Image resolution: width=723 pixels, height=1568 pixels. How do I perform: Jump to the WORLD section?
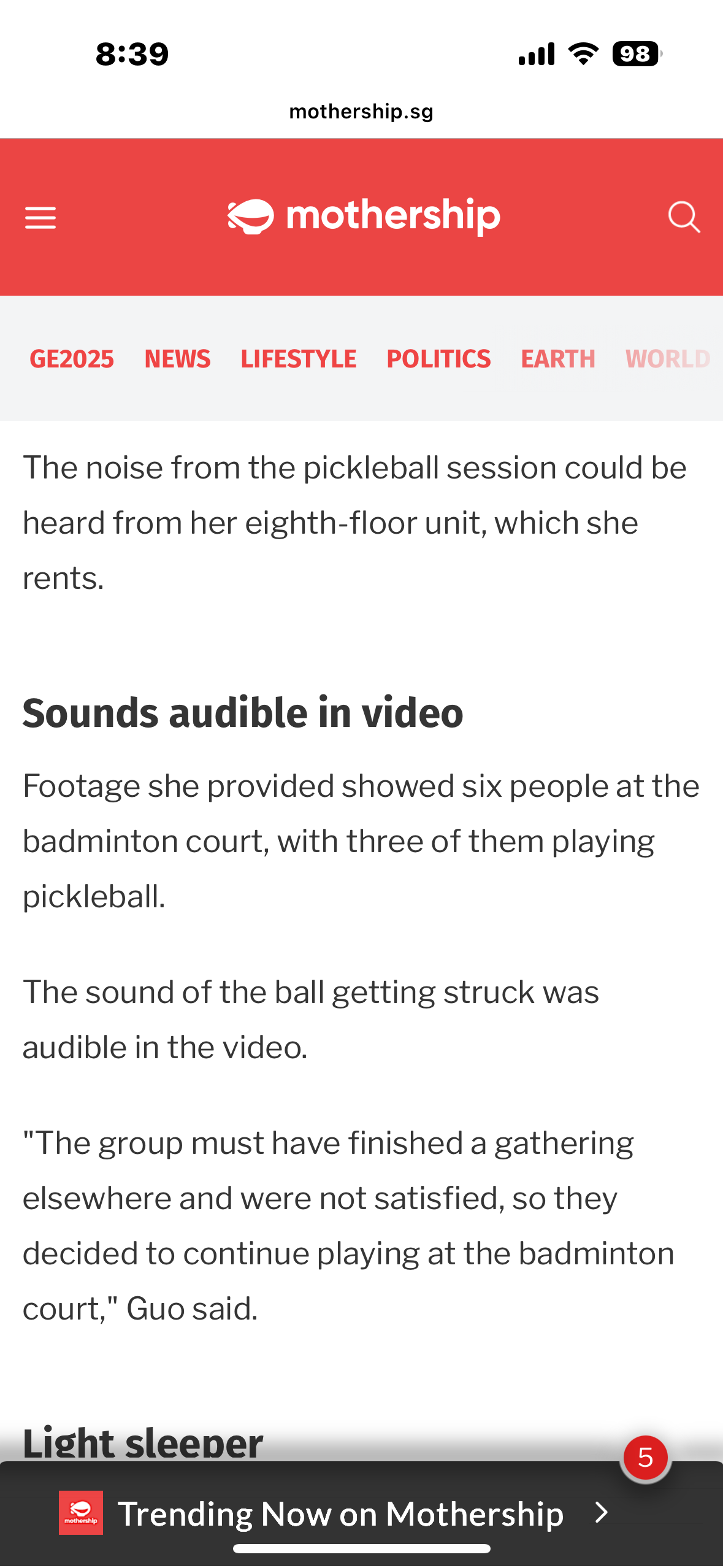(x=667, y=359)
